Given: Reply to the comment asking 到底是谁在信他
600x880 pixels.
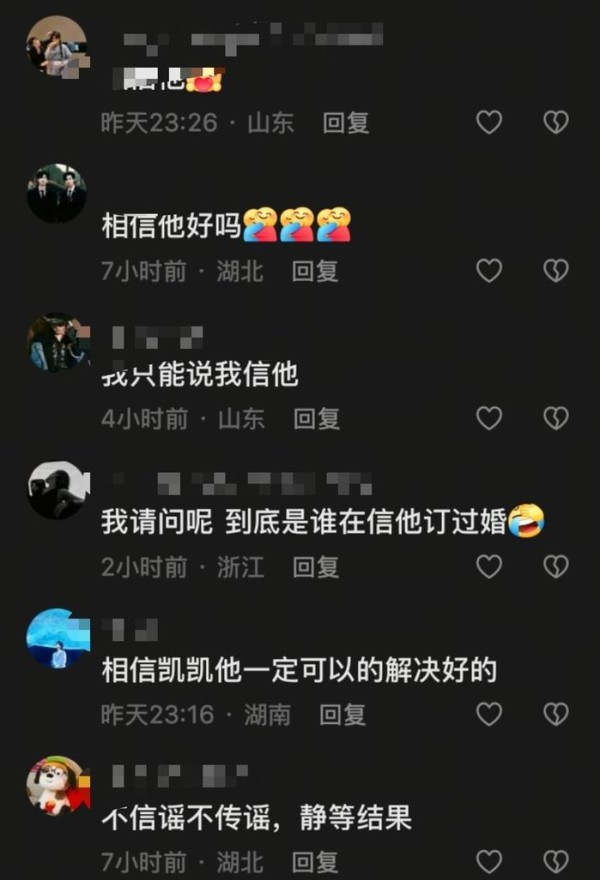Looking at the screenshot, I should (316, 567).
